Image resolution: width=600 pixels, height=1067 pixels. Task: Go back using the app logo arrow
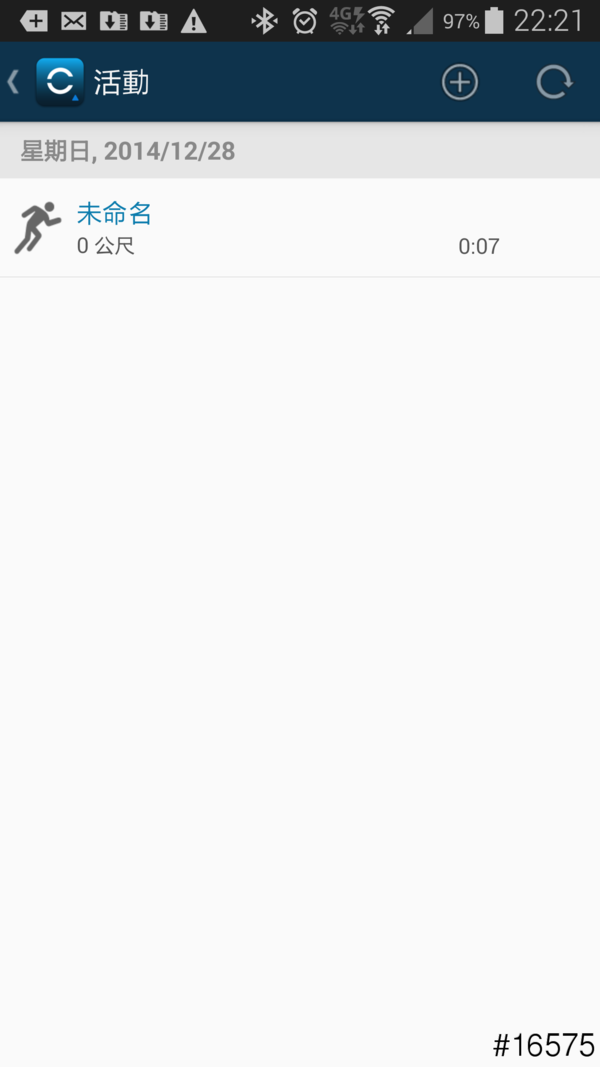[45, 82]
